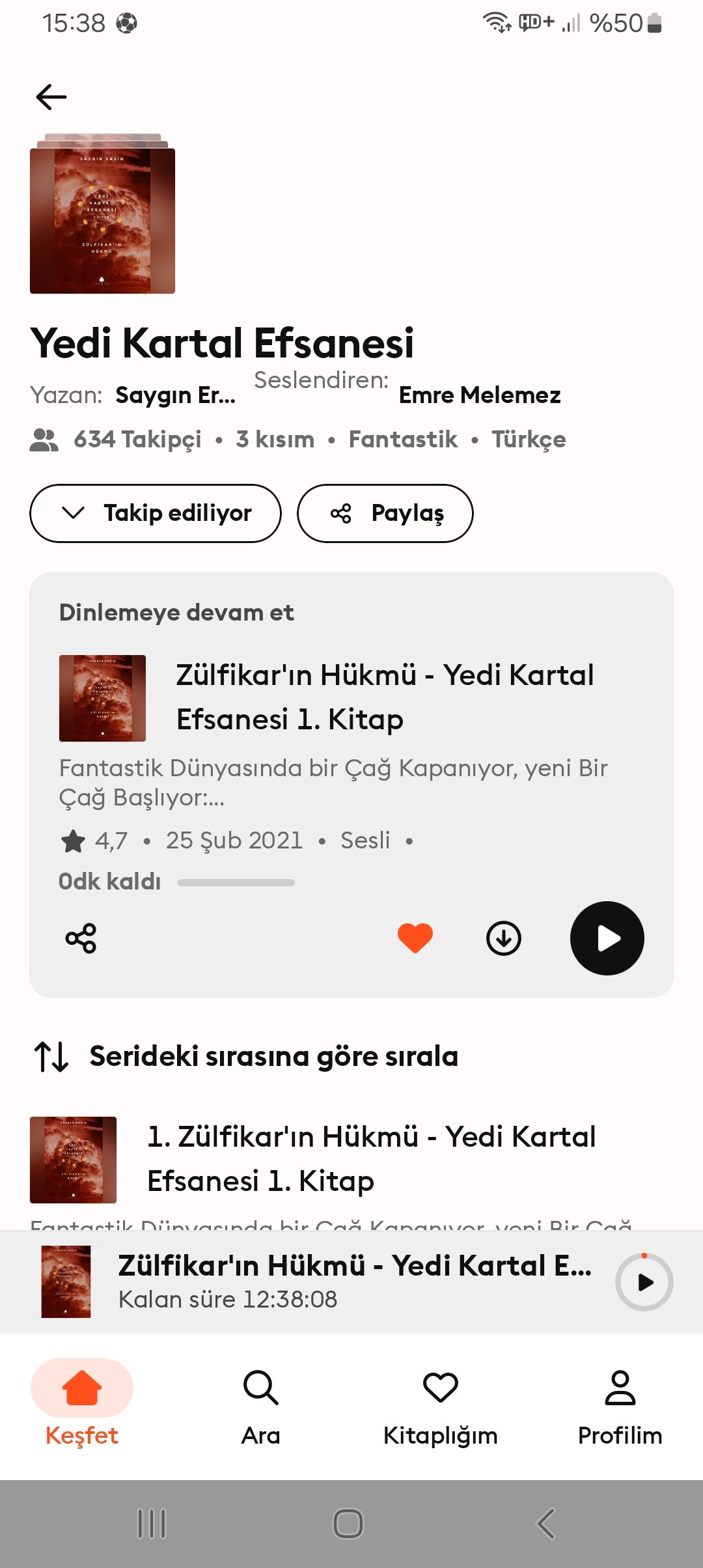The height and width of the screenshot is (1568, 703).
Task: Tap the system home button
Action: (x=348, y=1524)
